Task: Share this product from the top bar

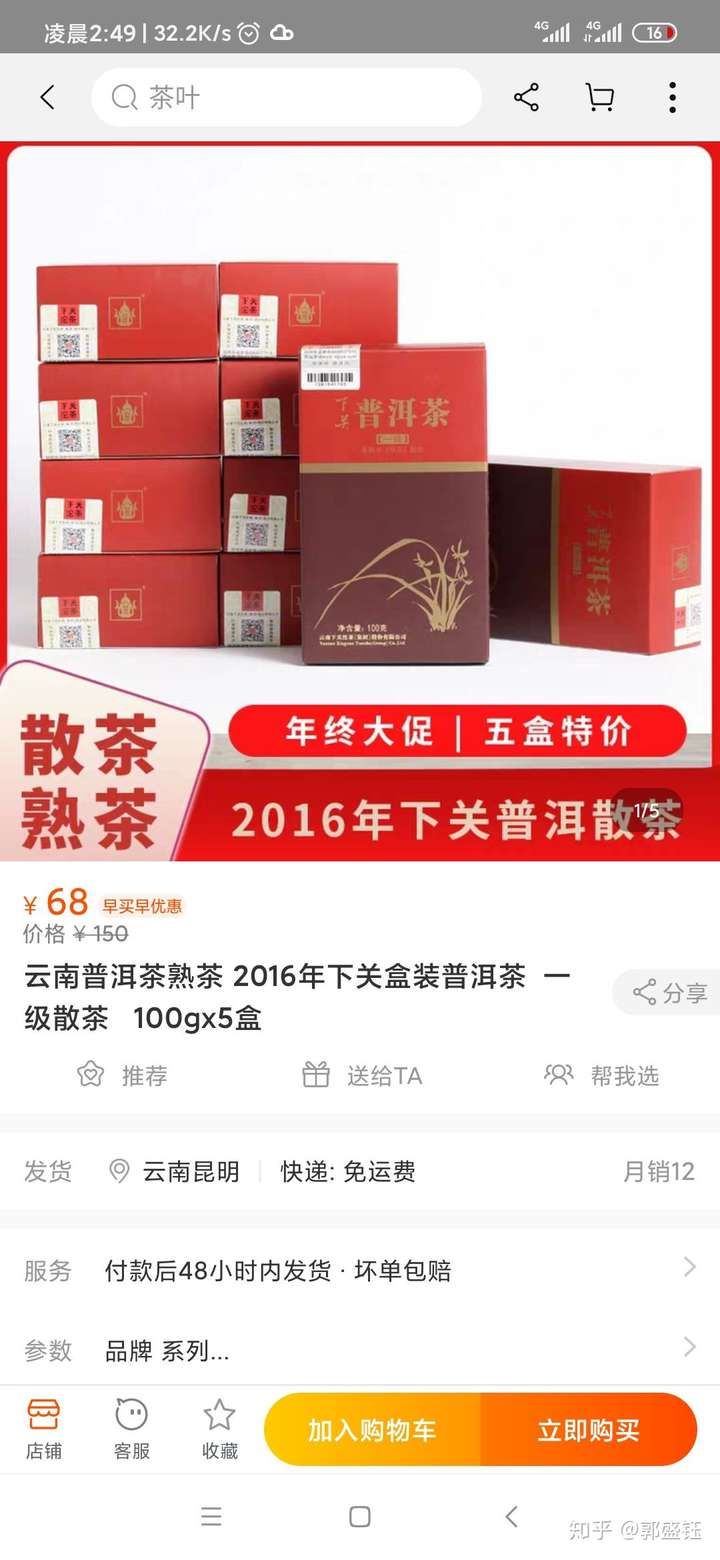Action: [526, 97]
